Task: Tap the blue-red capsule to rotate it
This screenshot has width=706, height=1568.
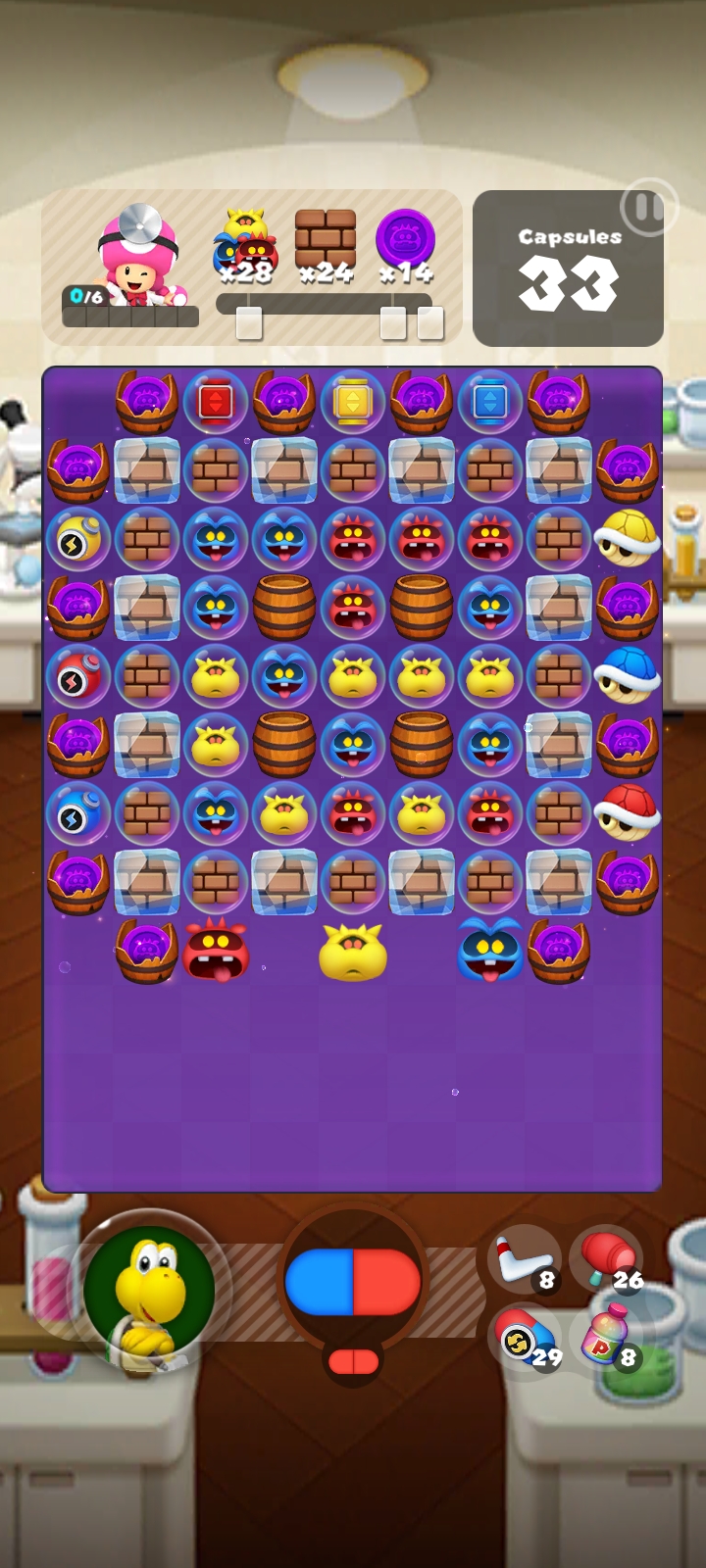Action: [x=353, y=1282]
